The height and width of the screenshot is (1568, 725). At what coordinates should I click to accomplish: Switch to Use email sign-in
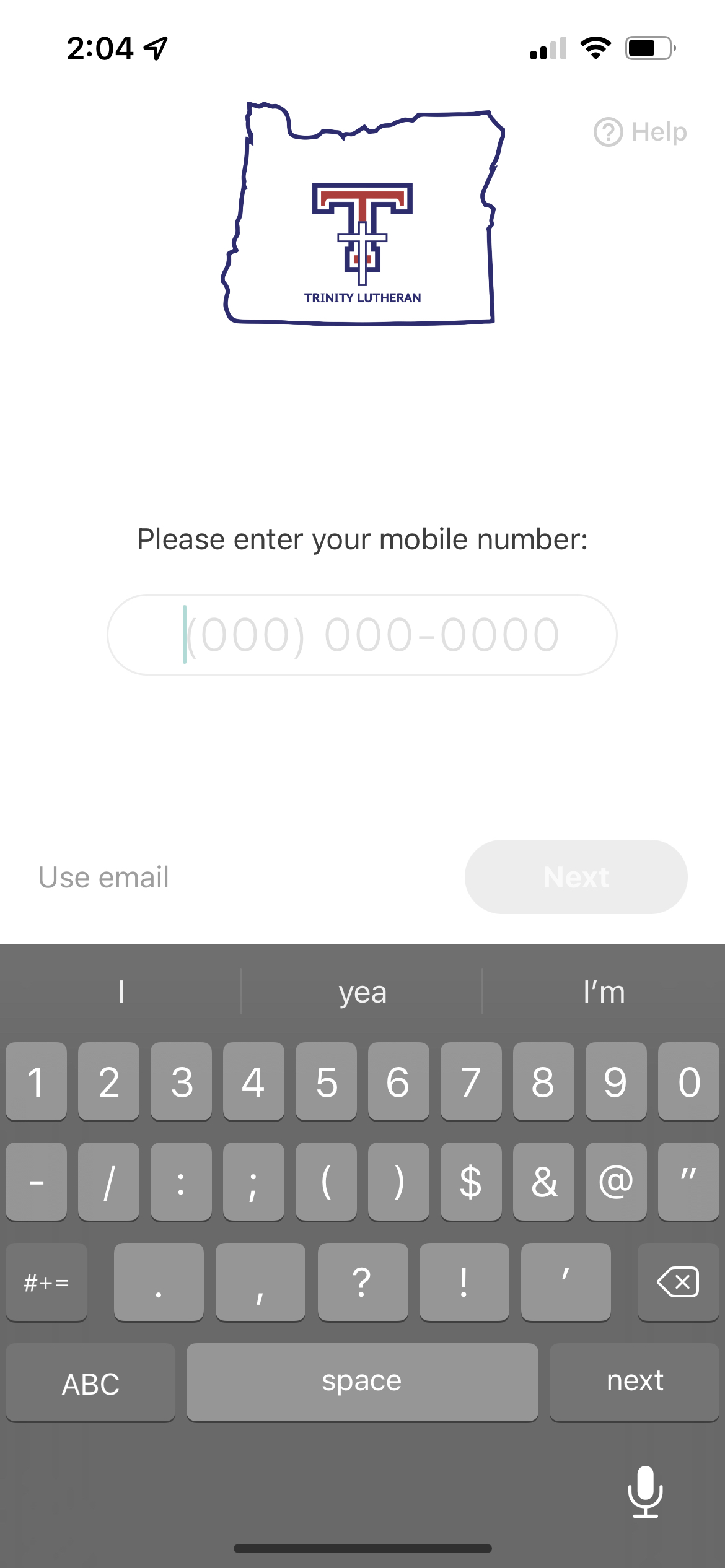(103, 877)
